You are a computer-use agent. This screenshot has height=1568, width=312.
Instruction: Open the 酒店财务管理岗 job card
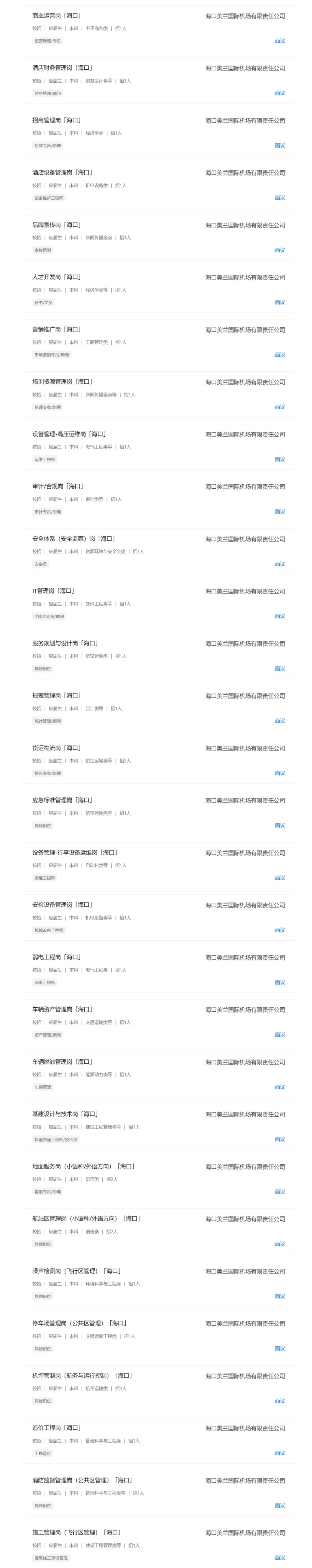[x=63, y=68]
